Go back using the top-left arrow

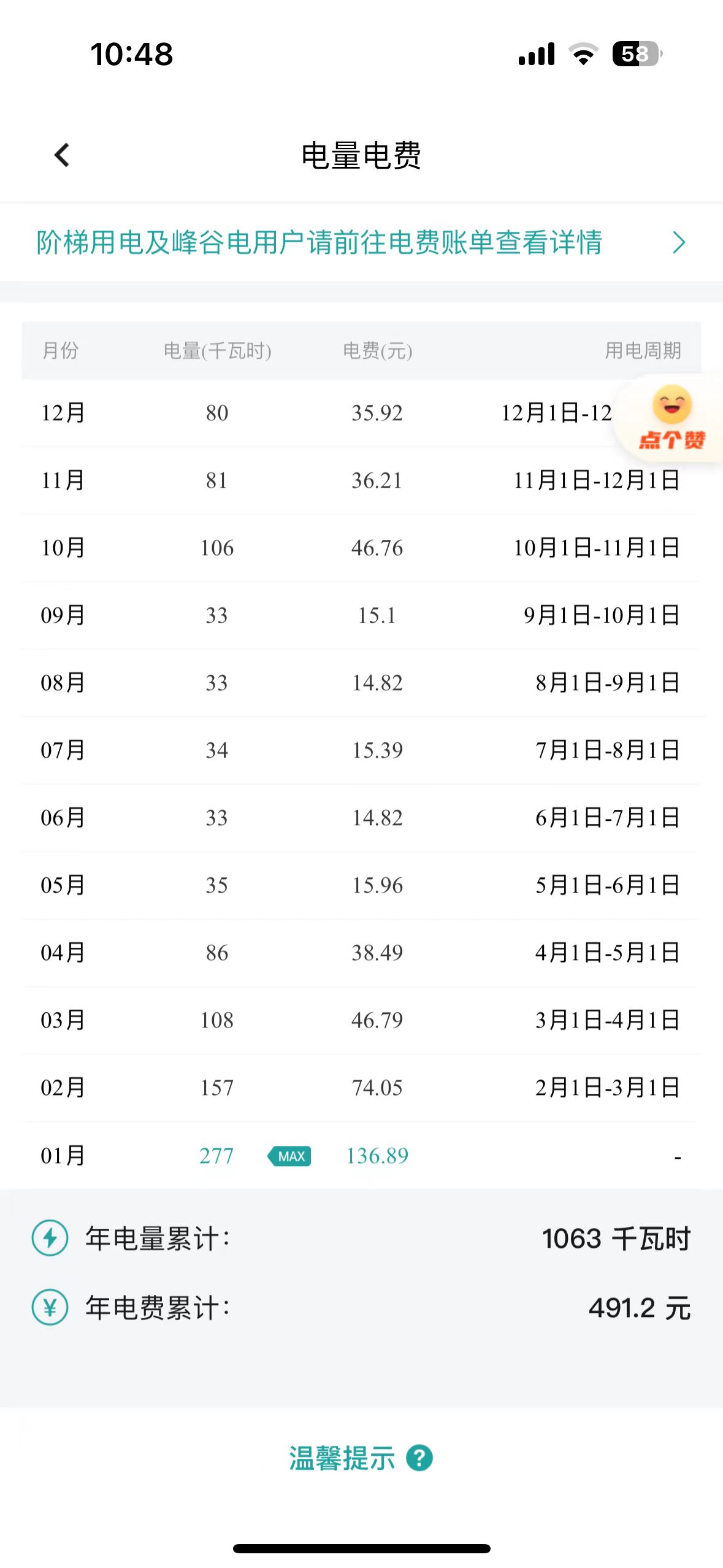coord(62,155)
